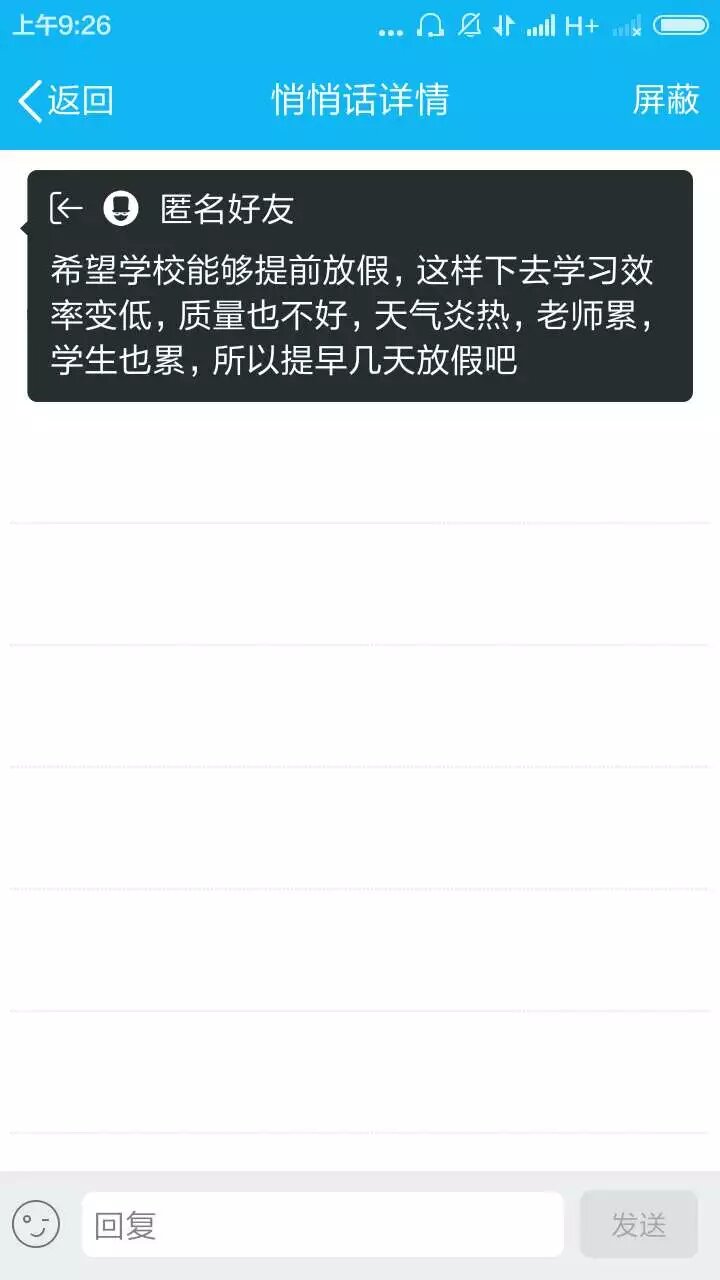Block this whisper via 屏蔽

tap(665, 100)
